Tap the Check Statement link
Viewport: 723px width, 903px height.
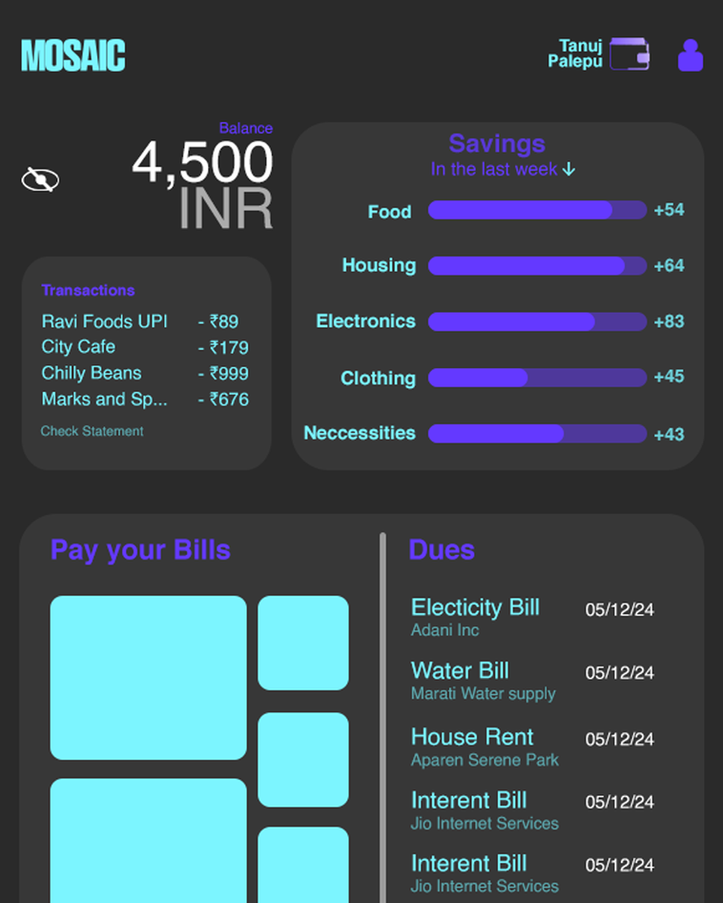(92, 431)
